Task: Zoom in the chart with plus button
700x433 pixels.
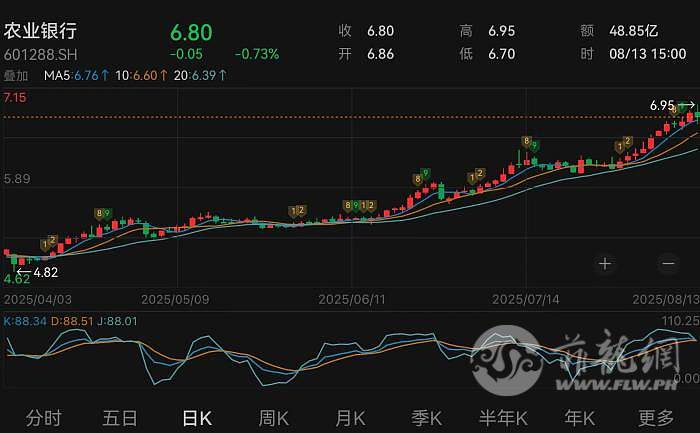Action: 604,263
